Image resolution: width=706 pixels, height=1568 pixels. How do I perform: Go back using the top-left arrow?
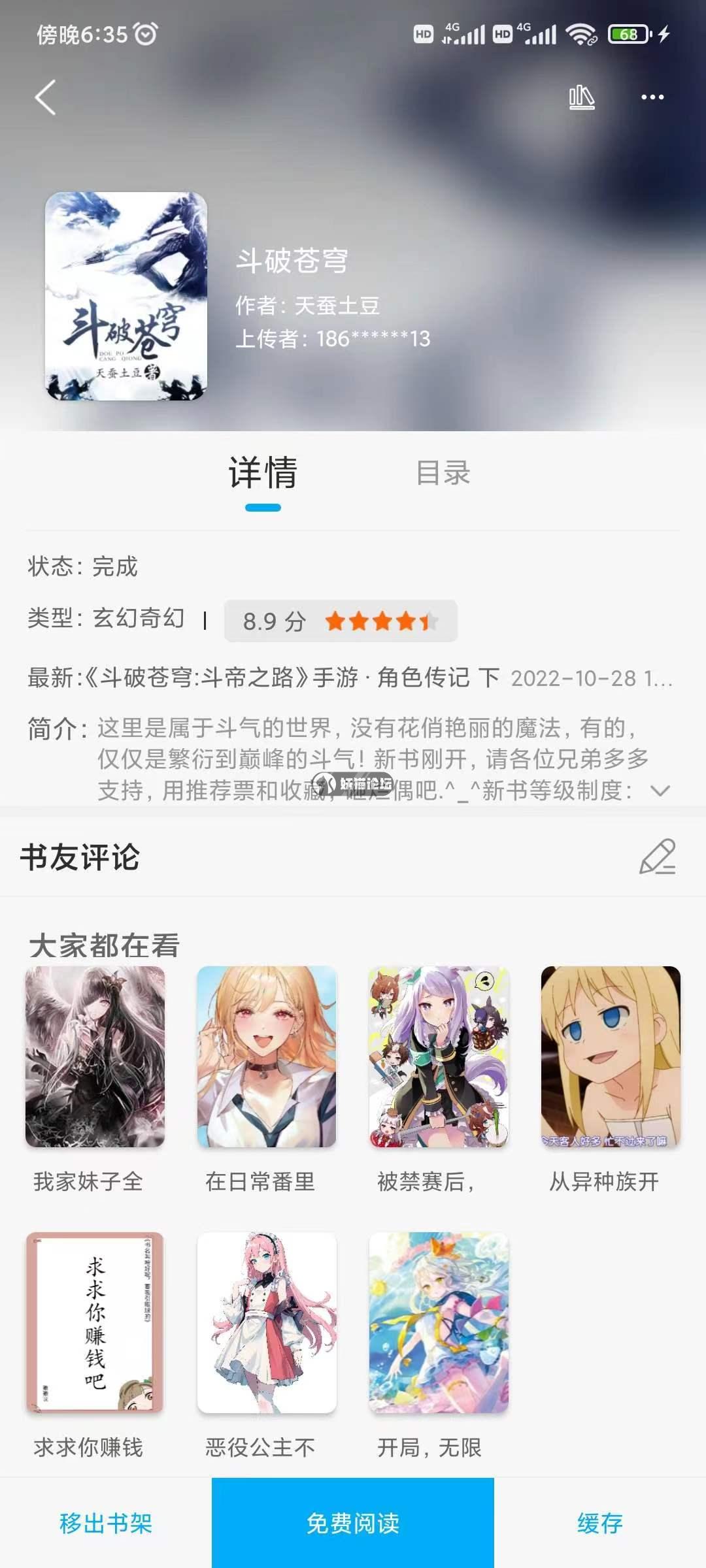point(46,98)
